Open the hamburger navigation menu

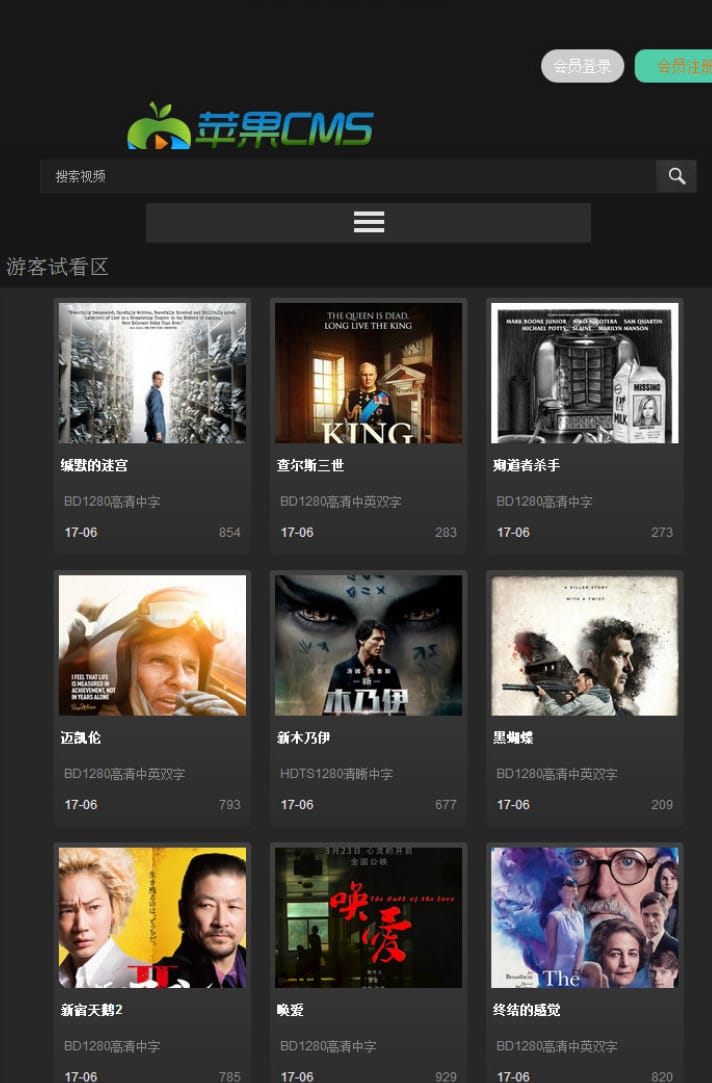(x=368, y=222)
